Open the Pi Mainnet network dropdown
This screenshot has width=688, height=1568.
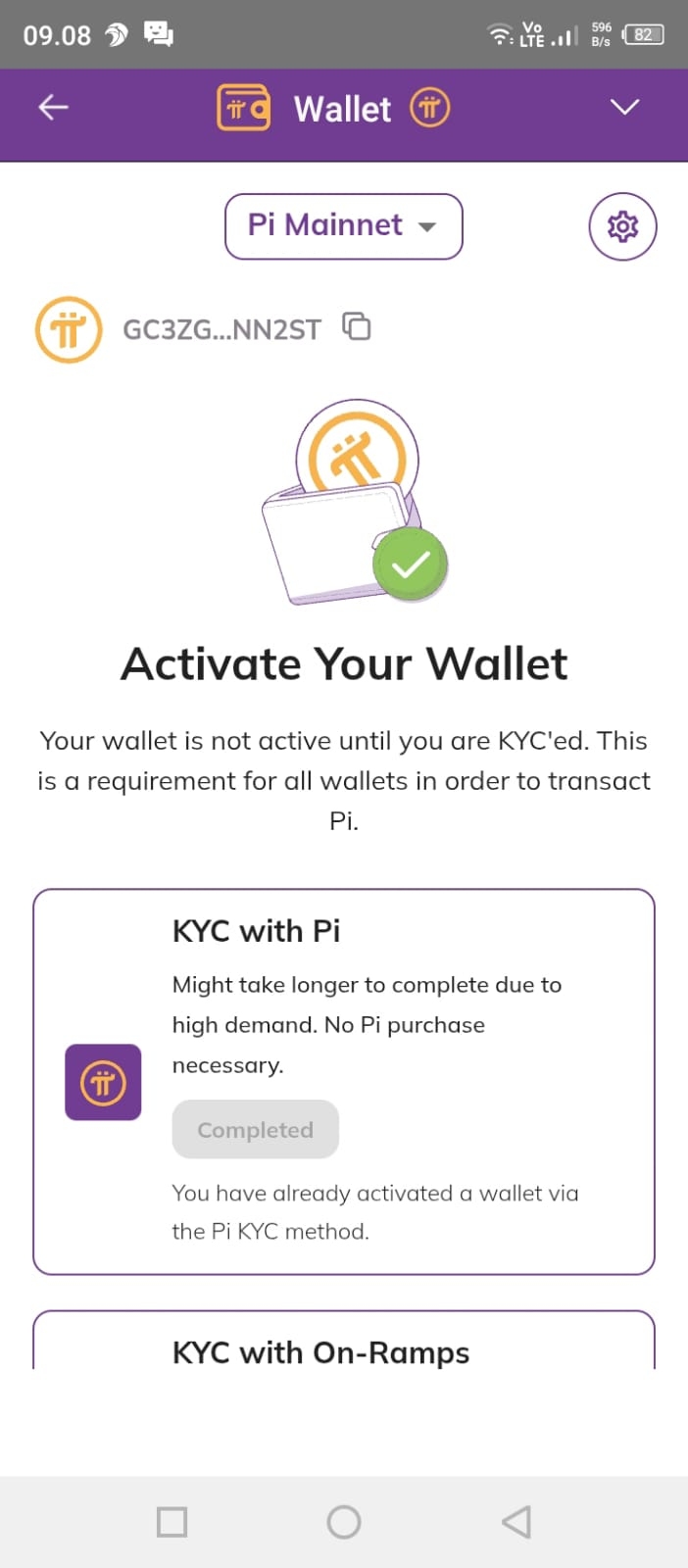(x=343, y=226)
